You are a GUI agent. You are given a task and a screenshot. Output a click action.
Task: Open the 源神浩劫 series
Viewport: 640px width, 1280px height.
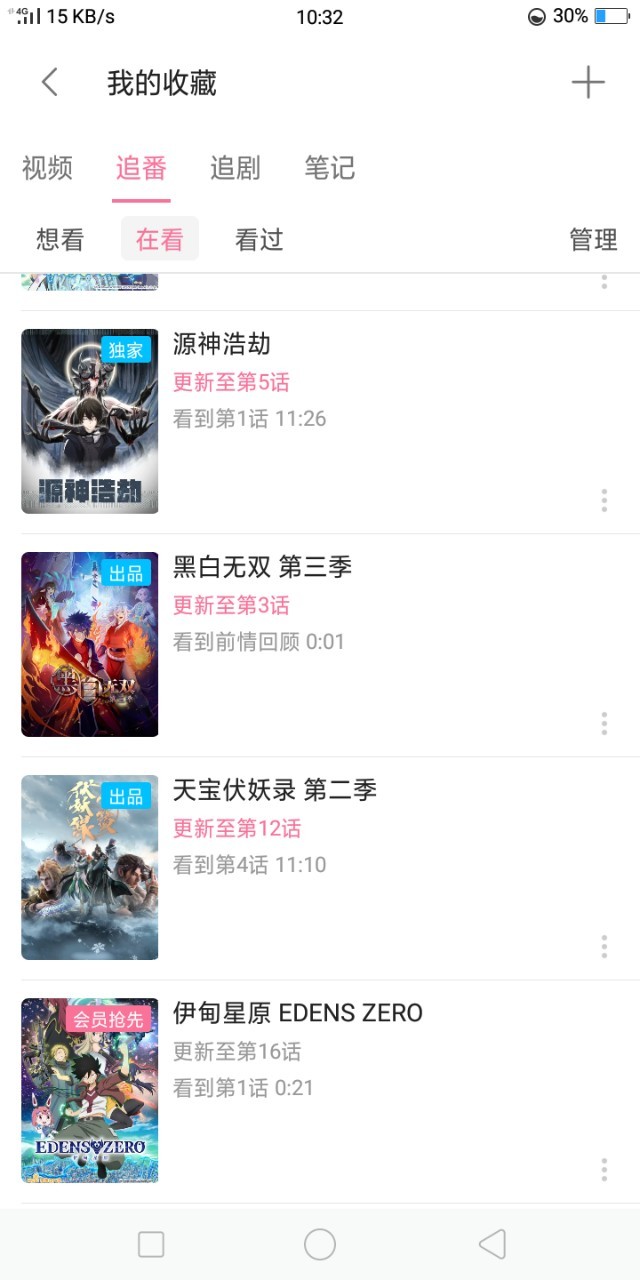coord(222,345)
